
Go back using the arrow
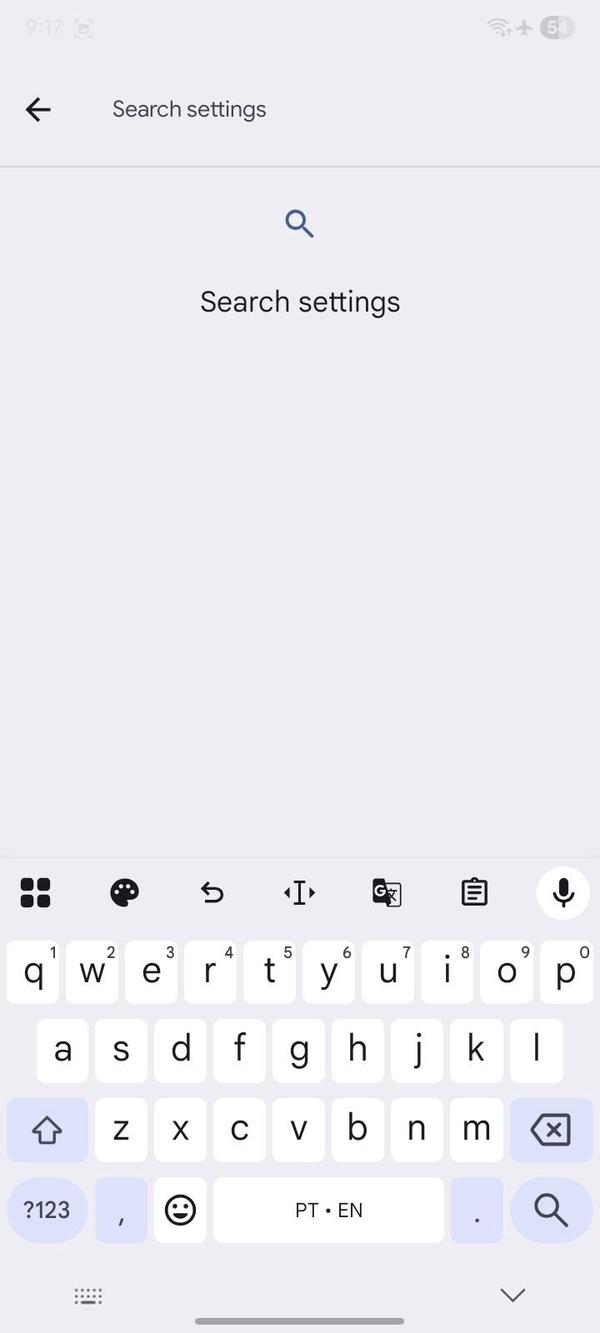coord(38,109)
